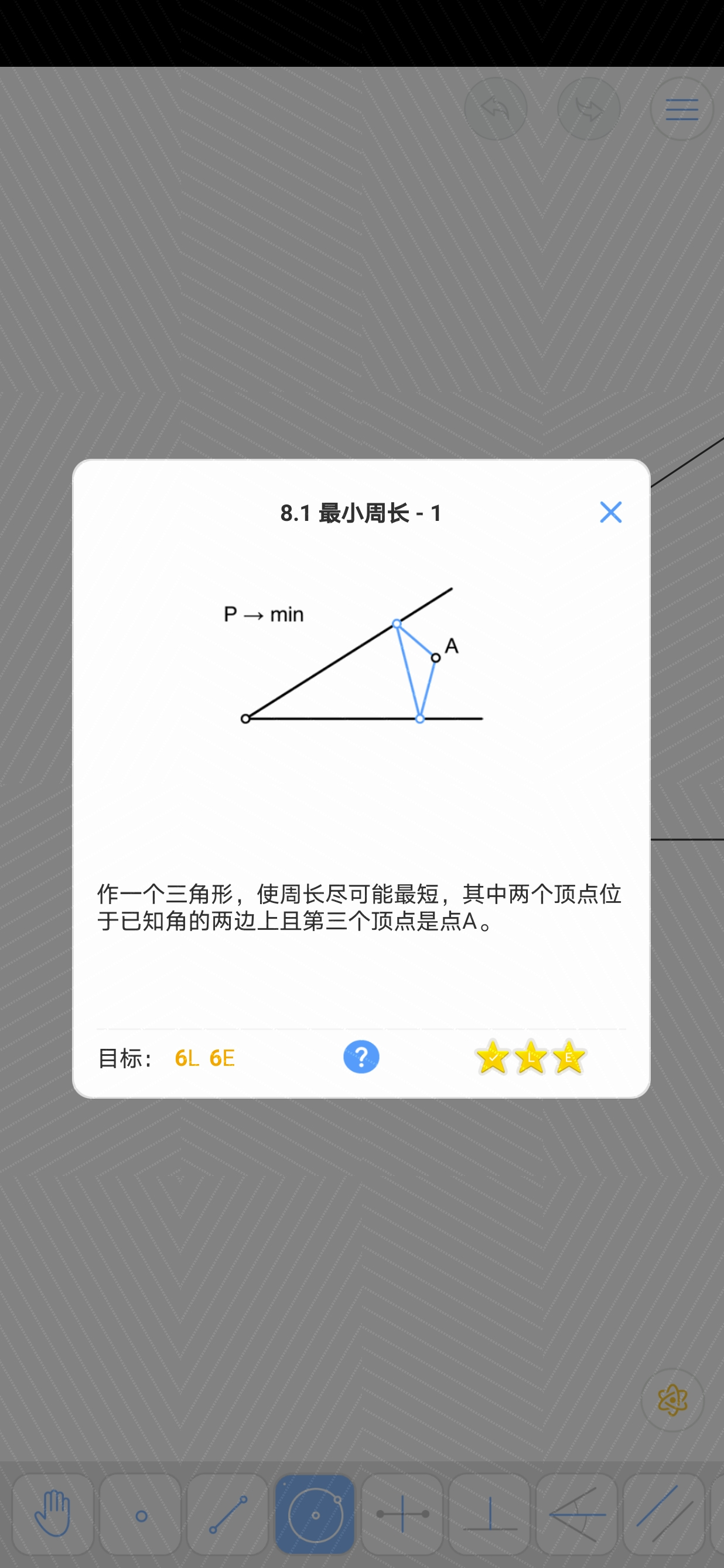This screenshot has width=724, height=1568.
Task: Select the perpendicular line tool
Action: [x=489, y=1514]
